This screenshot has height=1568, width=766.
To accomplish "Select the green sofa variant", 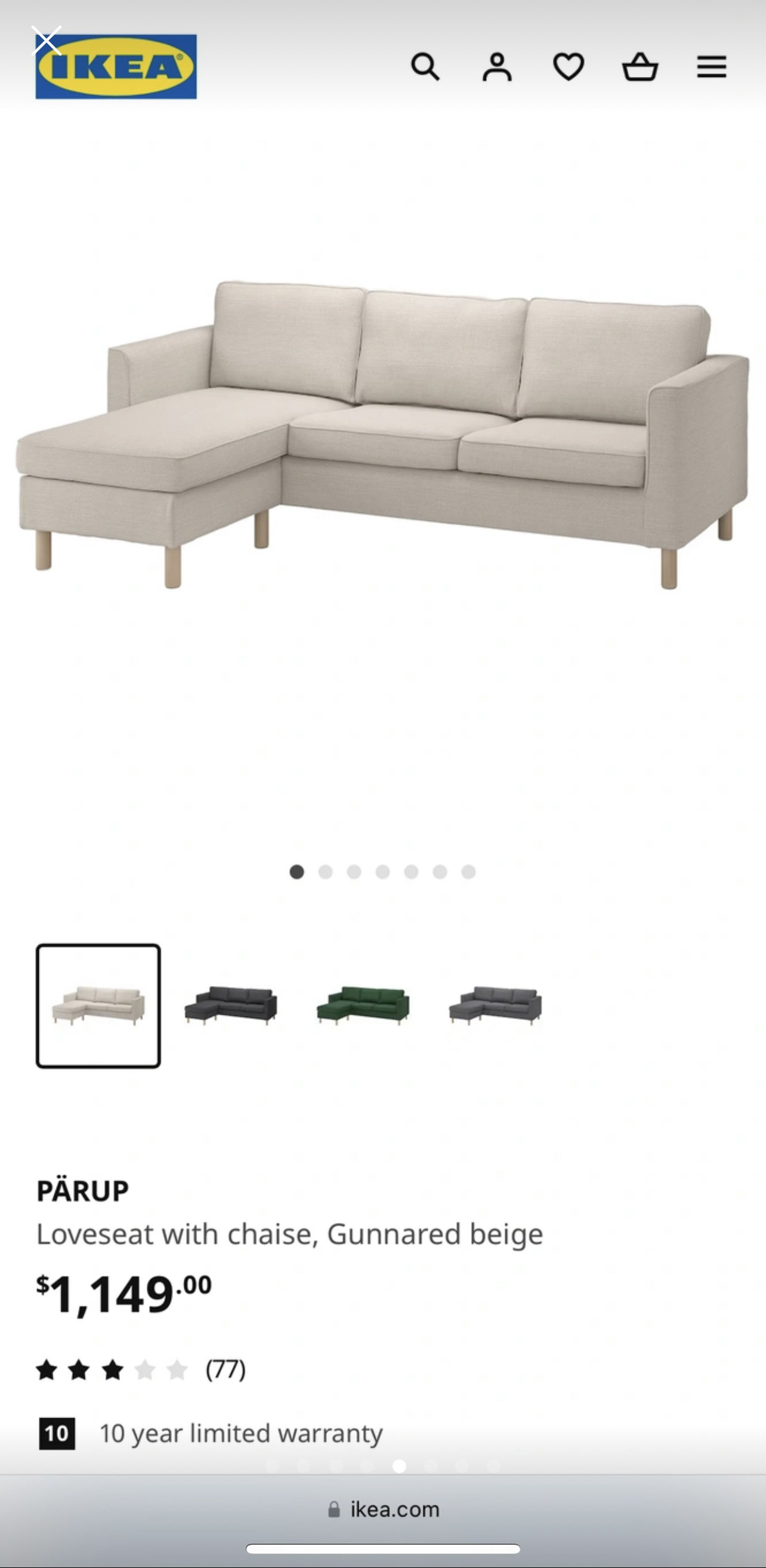I will click(363, 1006).
